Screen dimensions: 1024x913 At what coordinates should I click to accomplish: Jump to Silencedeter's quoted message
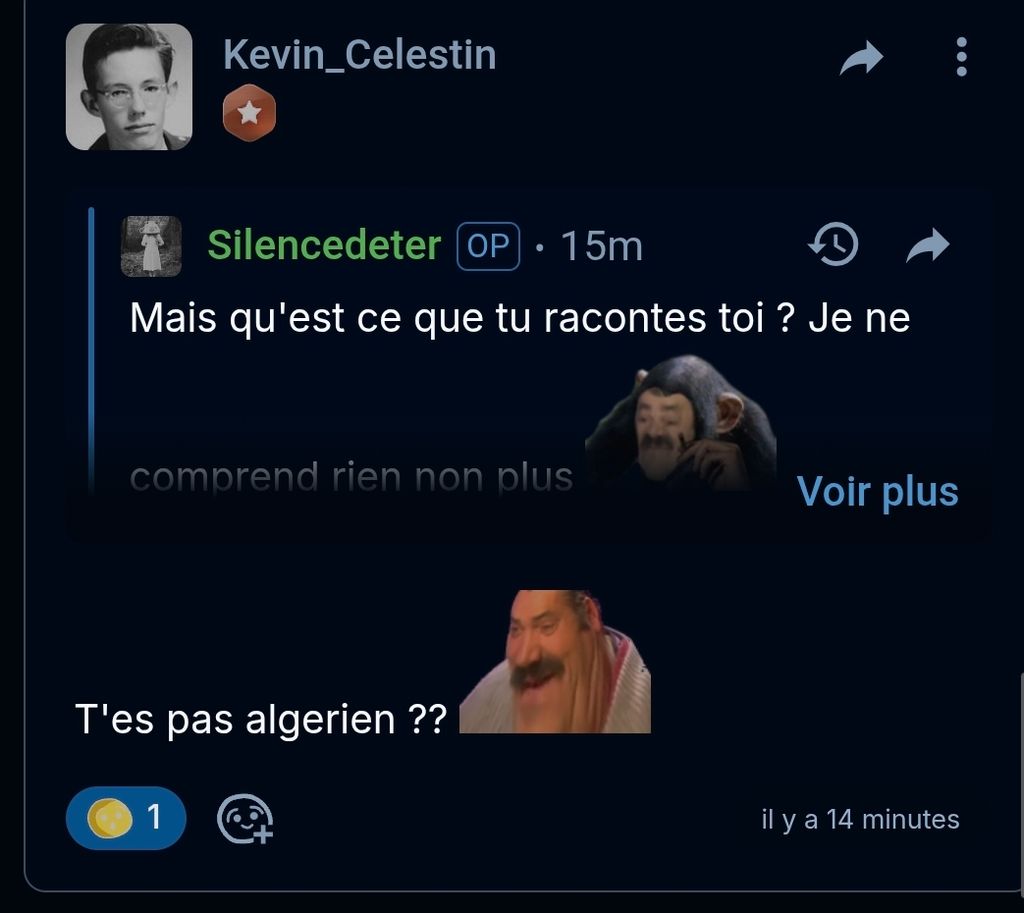point(927,245)
